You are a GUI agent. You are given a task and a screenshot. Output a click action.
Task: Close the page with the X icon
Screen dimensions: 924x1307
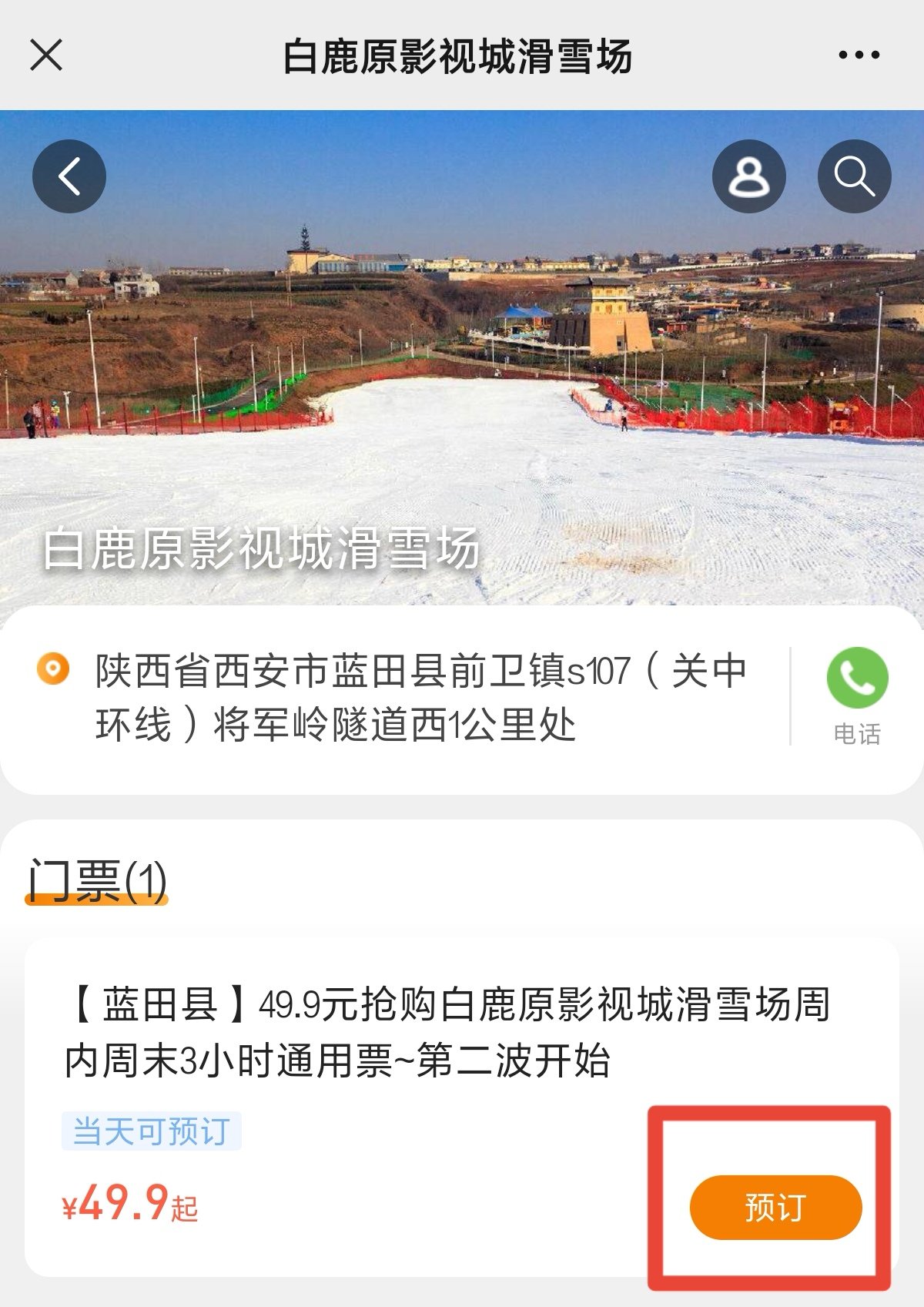tap(45, 55)
